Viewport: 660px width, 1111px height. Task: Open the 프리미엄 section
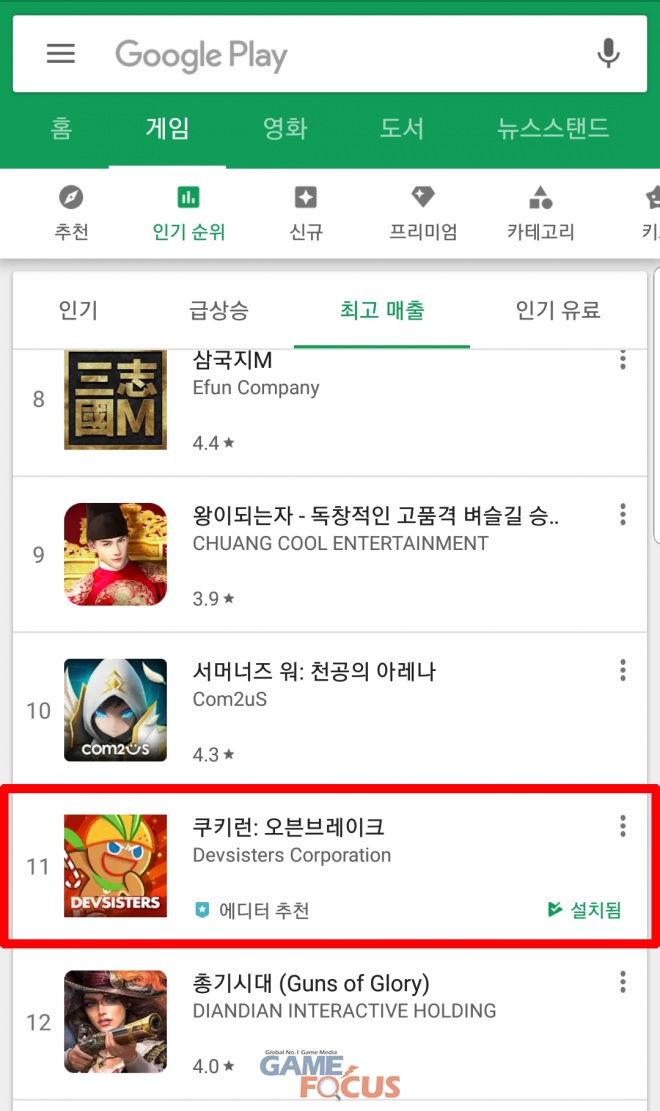tap(423, 213)
